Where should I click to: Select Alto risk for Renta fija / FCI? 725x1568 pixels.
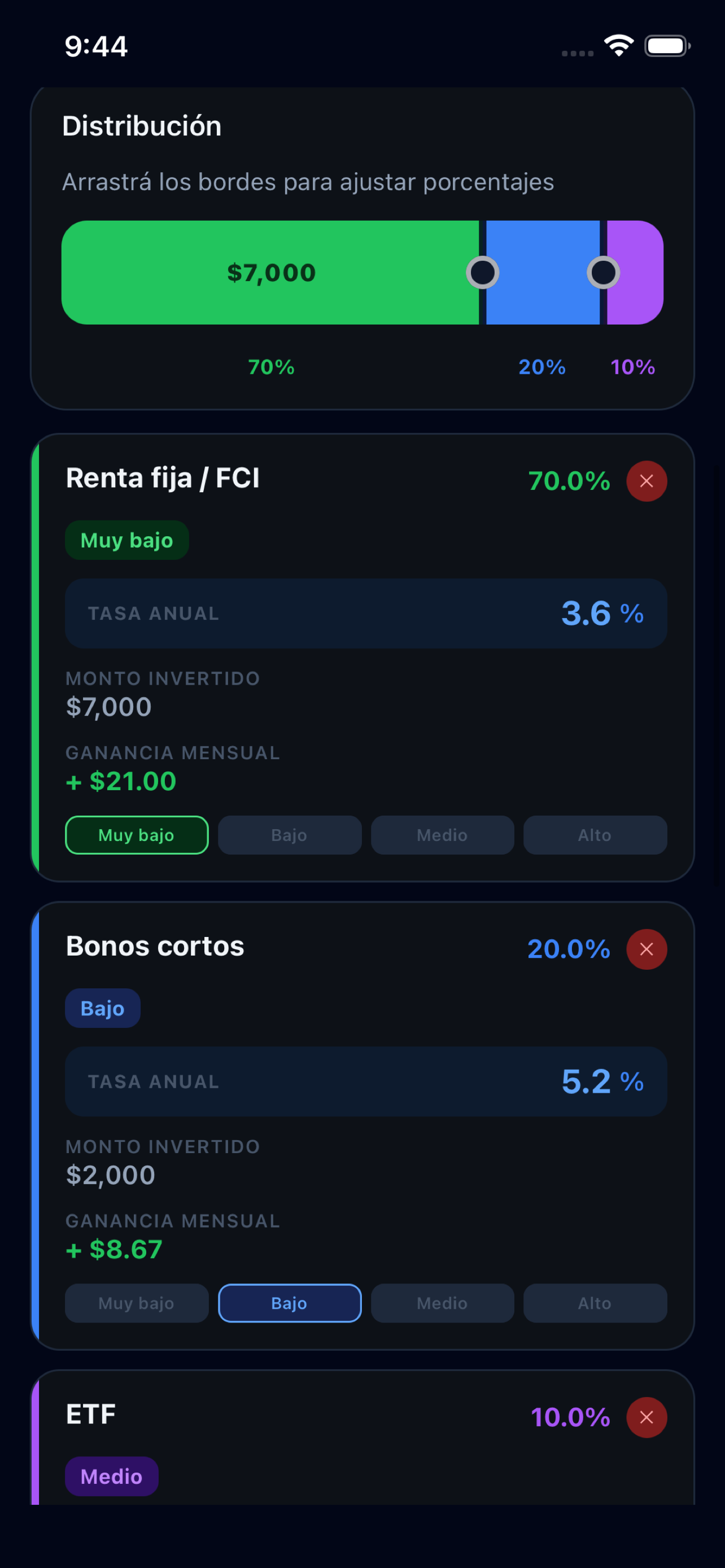click(x=595, y=835)
